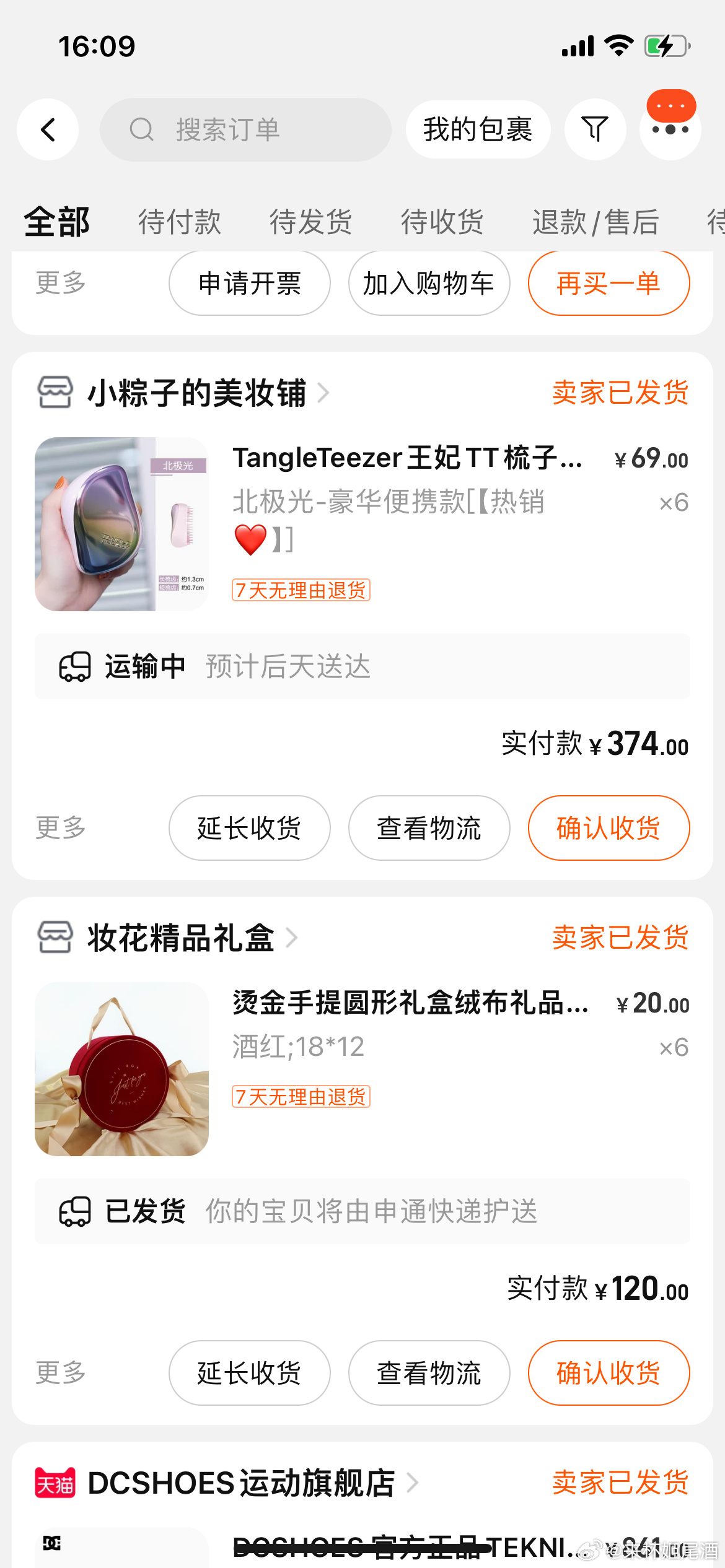Tap 申请开票 button
The width and height of the screenshot is (725, 1568).
[249, 284]
